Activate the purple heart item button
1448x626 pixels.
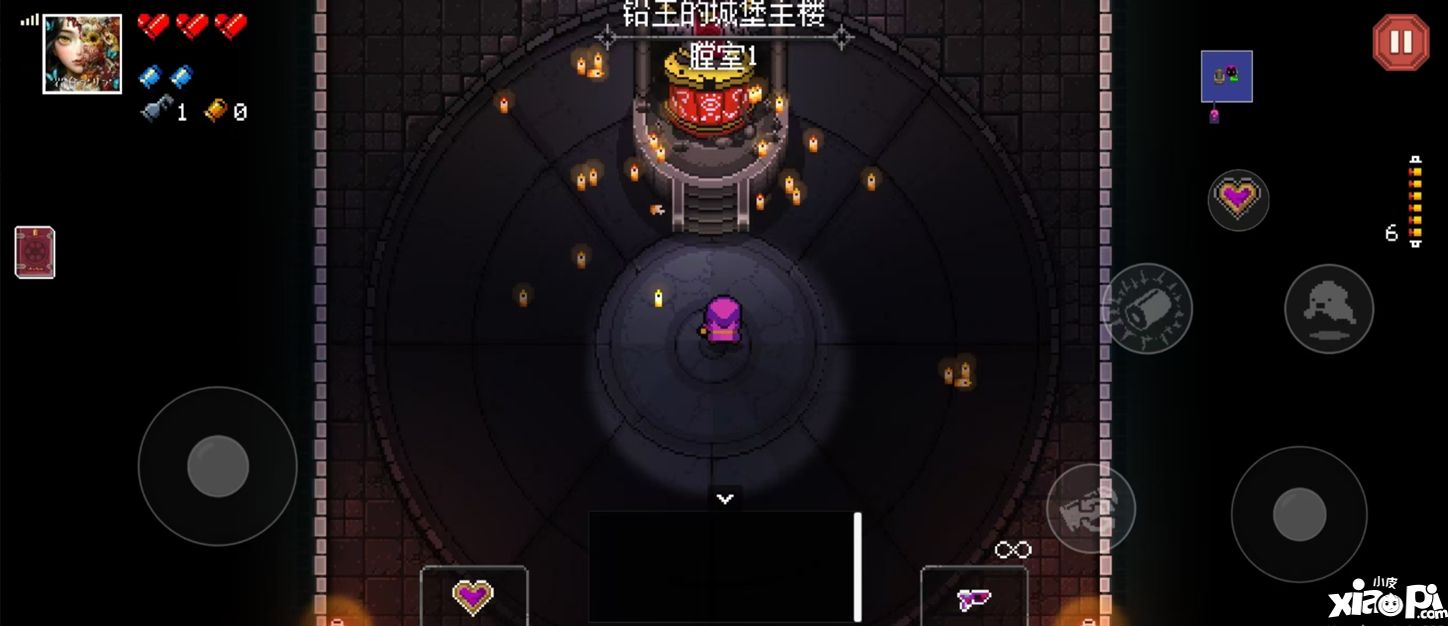point(1238,199)
